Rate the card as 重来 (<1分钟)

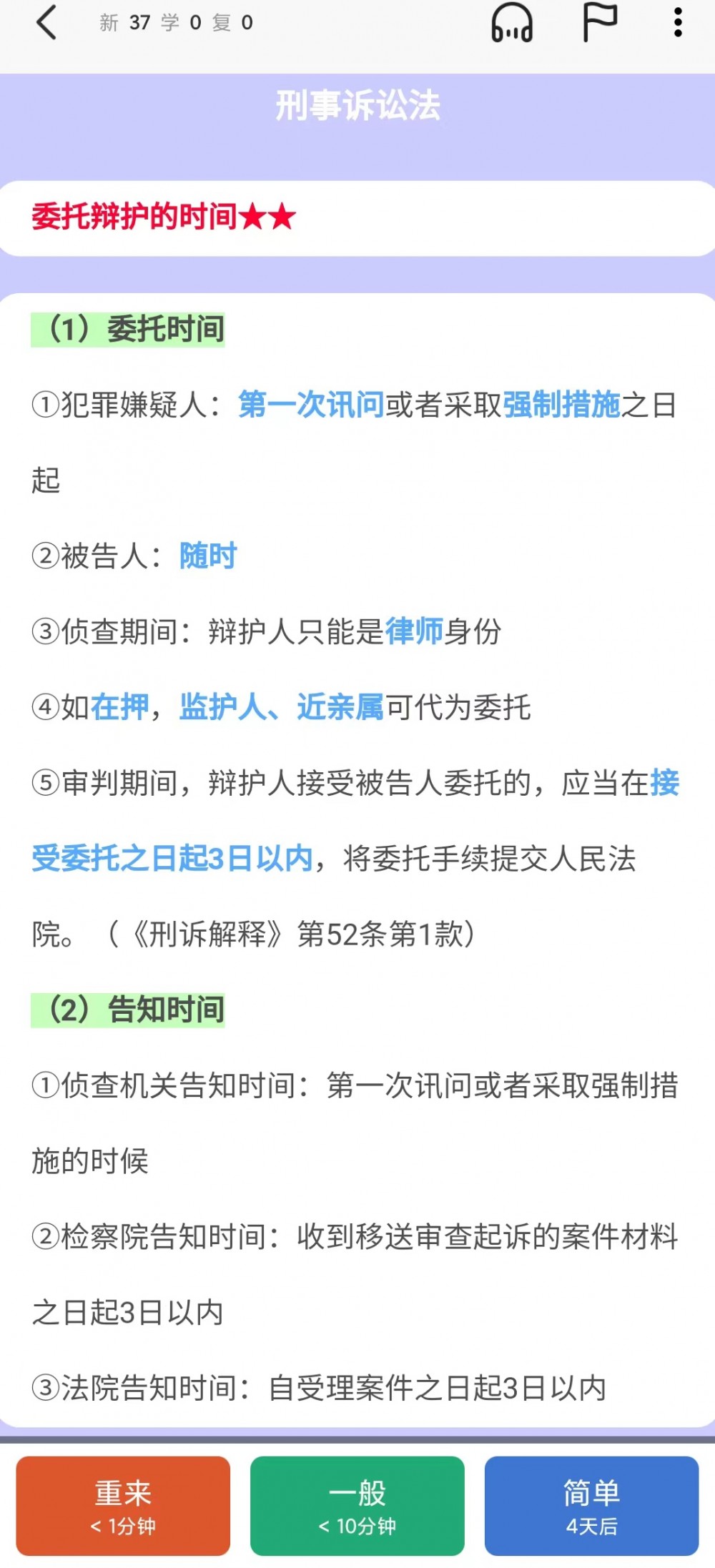pos(123,1506)
